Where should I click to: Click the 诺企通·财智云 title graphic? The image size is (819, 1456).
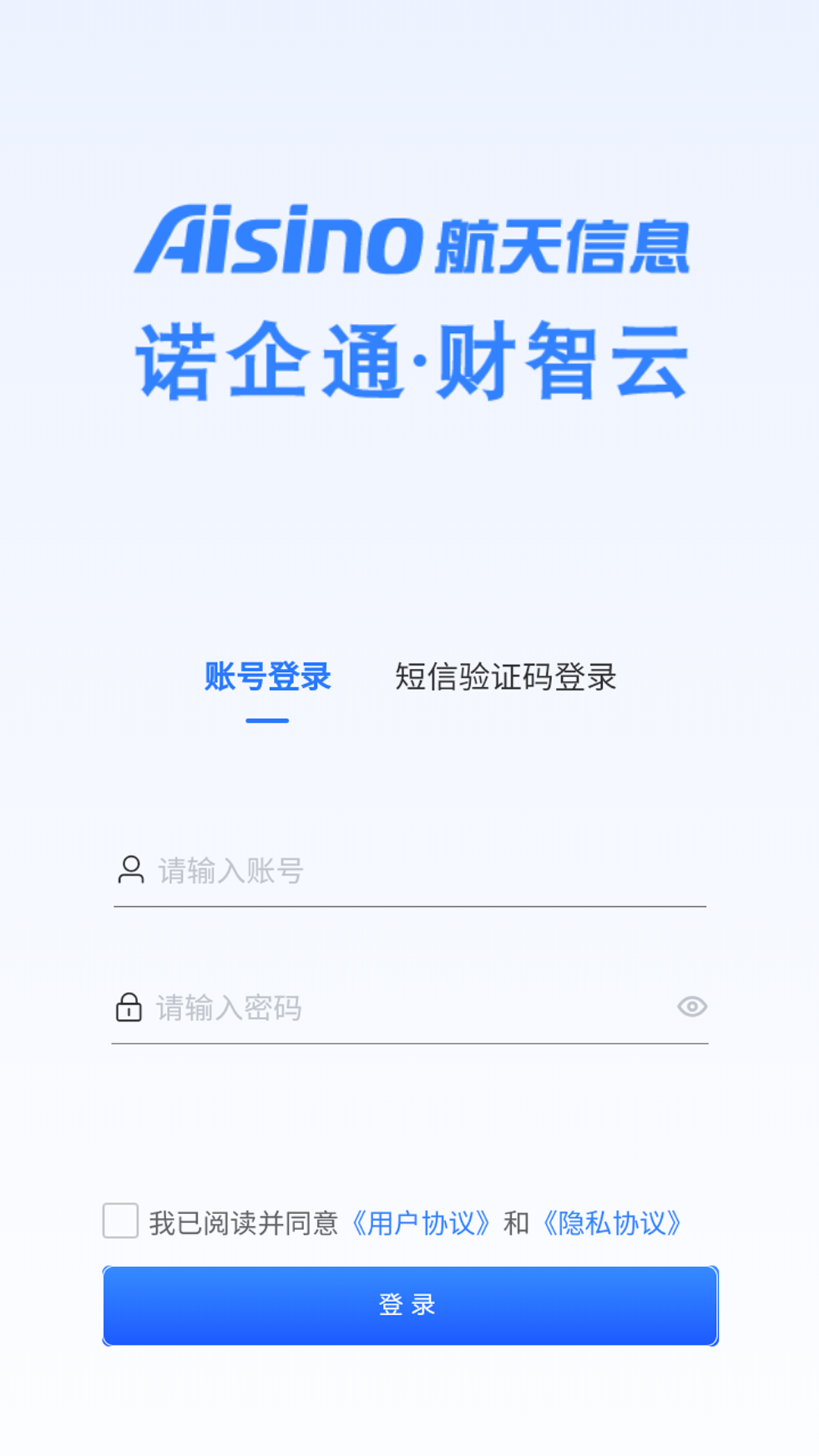(409, 356)
